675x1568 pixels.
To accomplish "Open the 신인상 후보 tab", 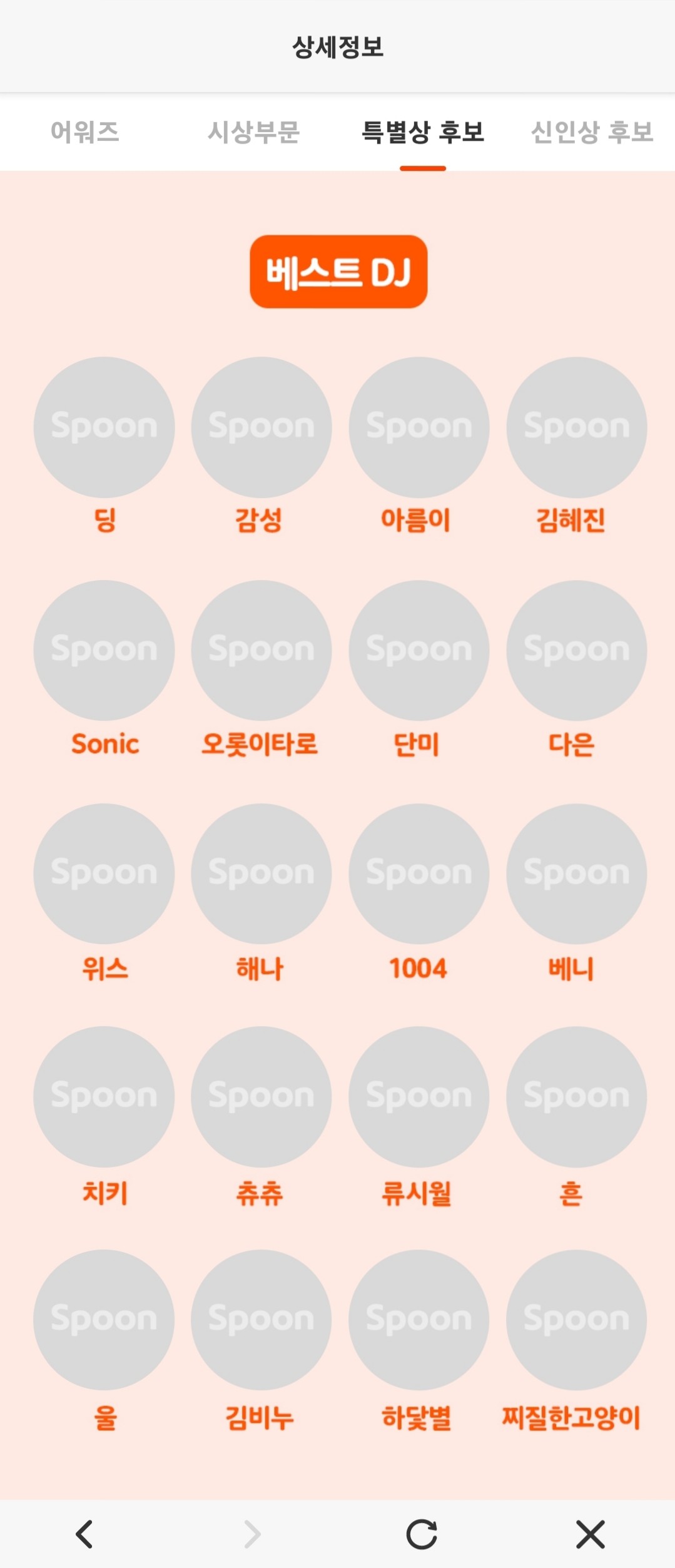I will click(591, 132).
